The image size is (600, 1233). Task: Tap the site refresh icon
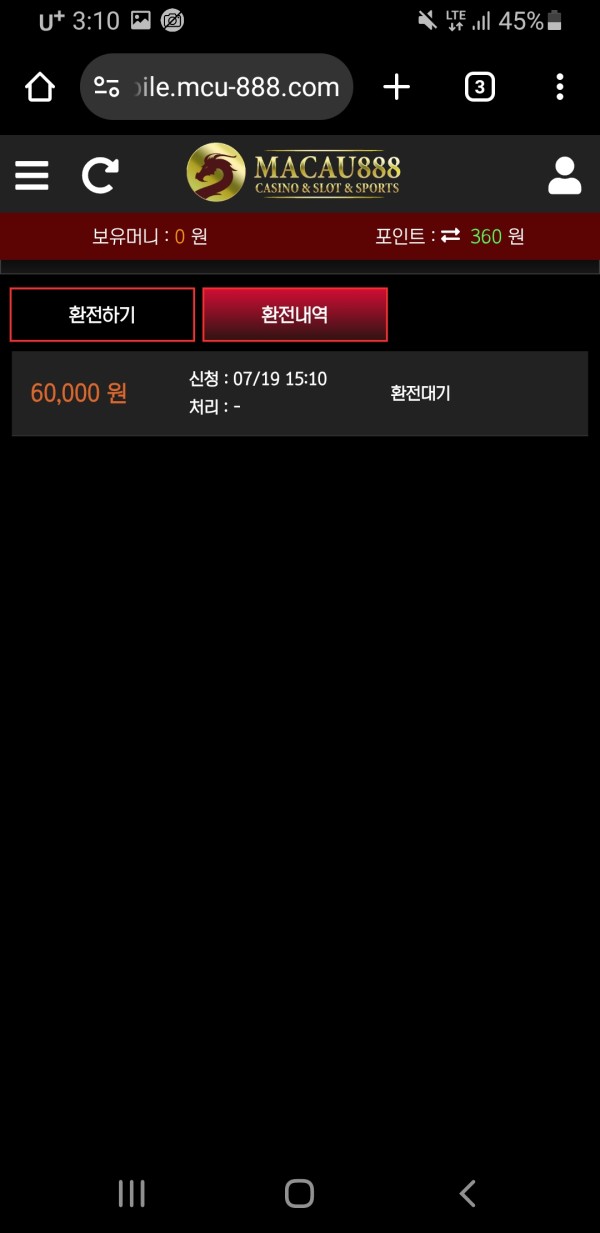99,175
